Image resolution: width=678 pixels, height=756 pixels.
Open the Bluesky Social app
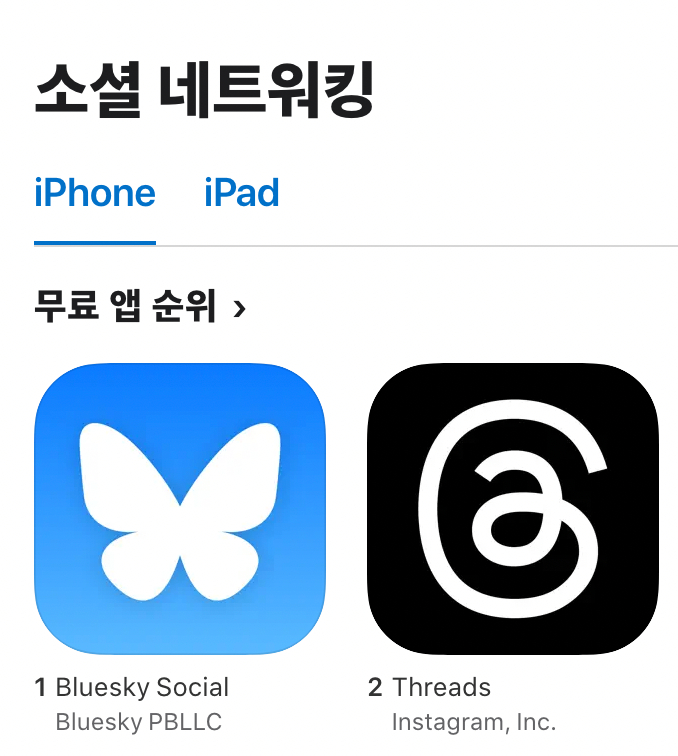click(x=180, y=508)
